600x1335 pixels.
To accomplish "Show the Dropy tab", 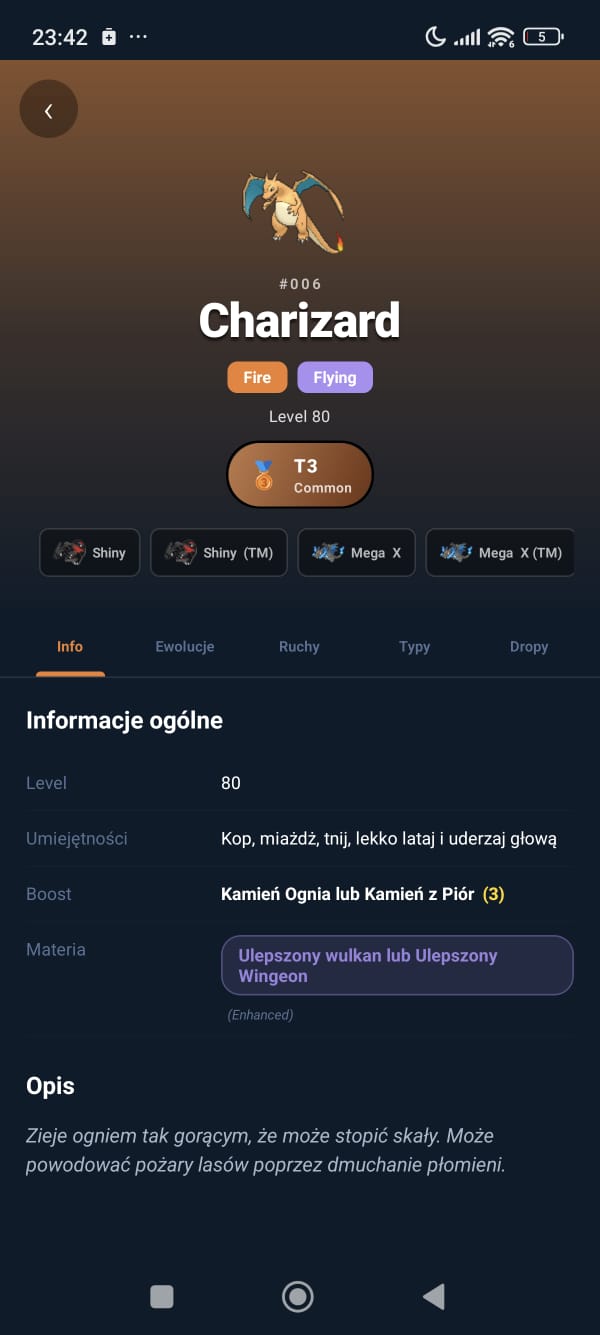I will [x=528, y=646].
